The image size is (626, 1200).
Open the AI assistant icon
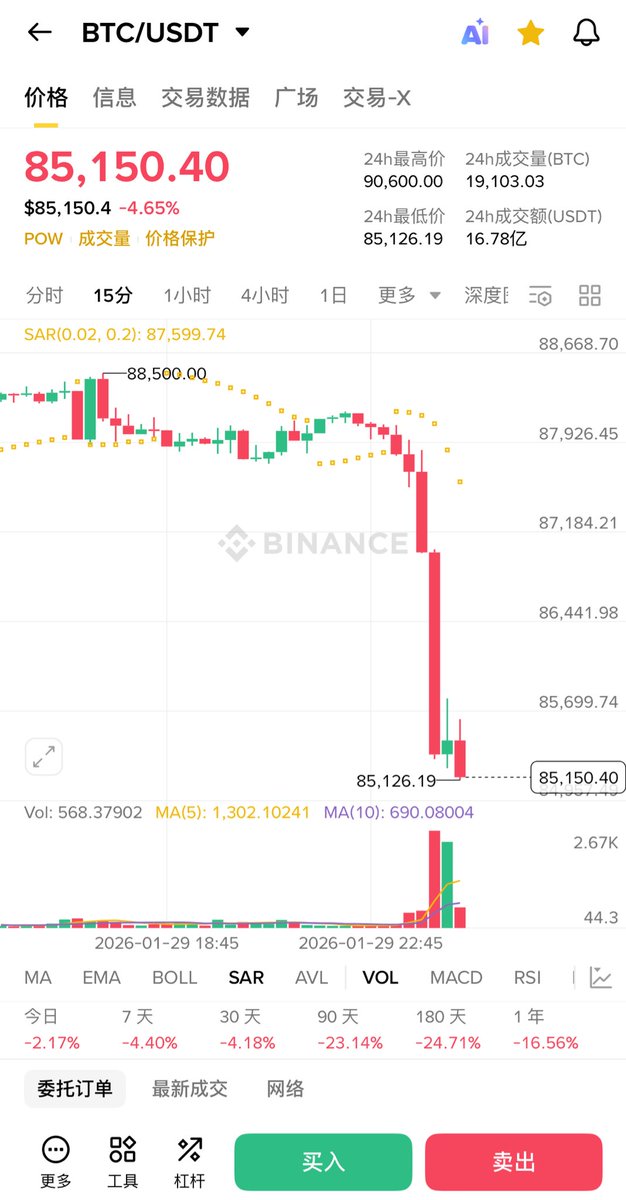(474, 33)
